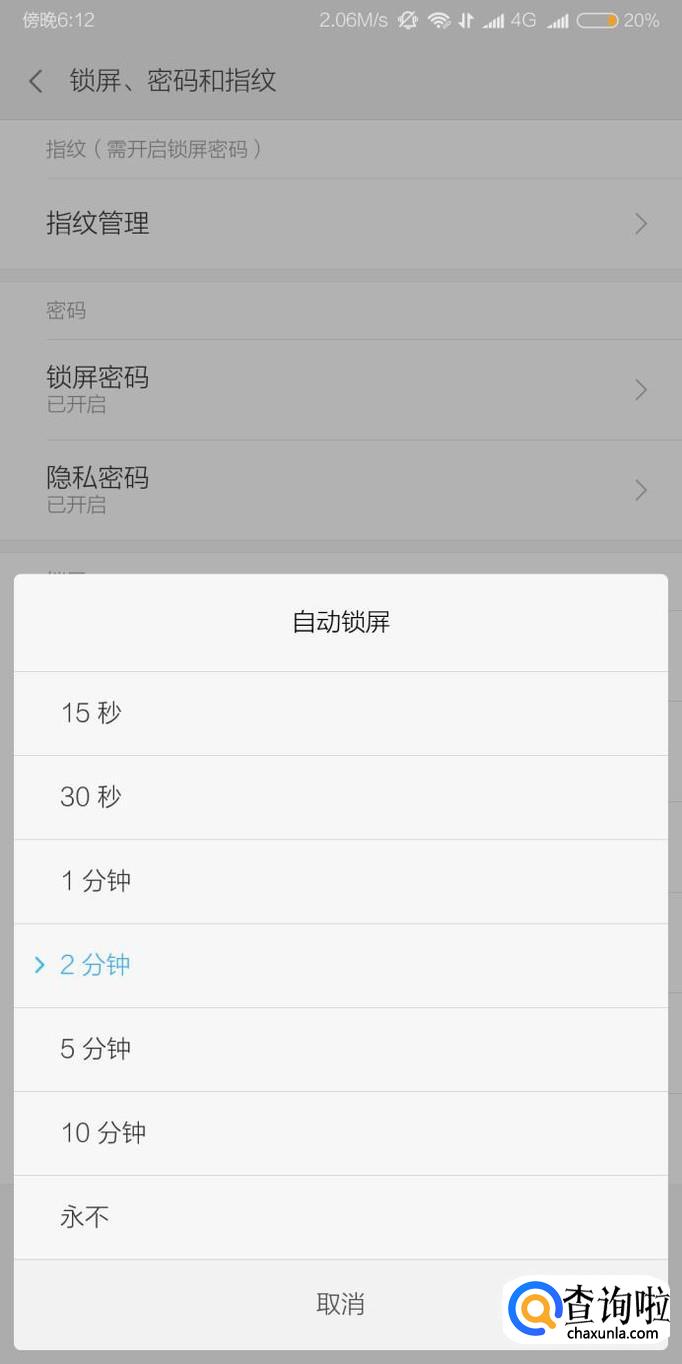Viewport: 682px width, 1364px height.
Task: Choose 永不 to never auto lock
Action: point(340,1217)
